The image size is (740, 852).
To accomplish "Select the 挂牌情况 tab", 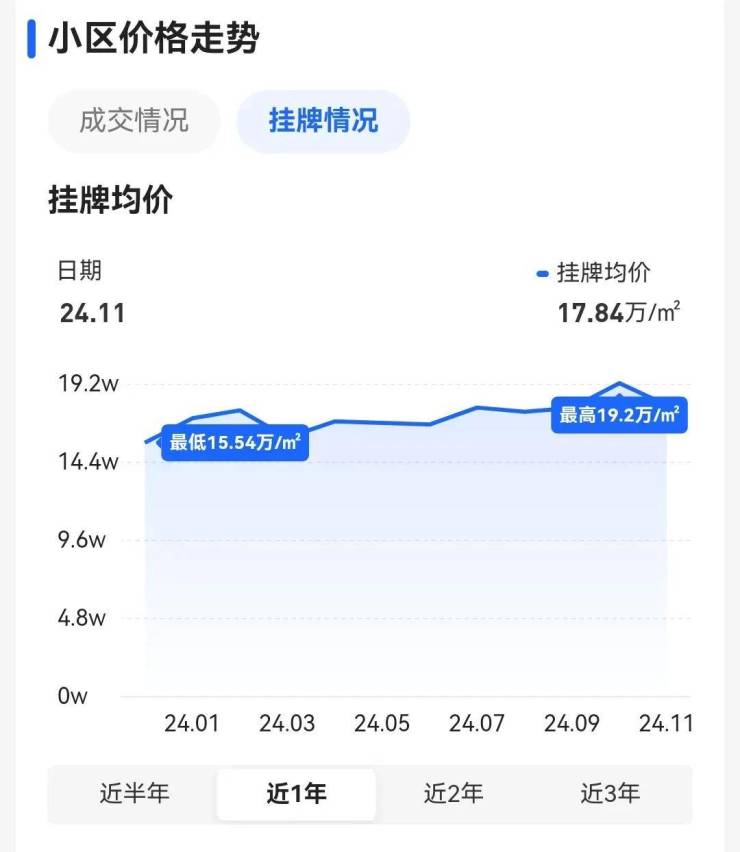I will tap(323, 122).
